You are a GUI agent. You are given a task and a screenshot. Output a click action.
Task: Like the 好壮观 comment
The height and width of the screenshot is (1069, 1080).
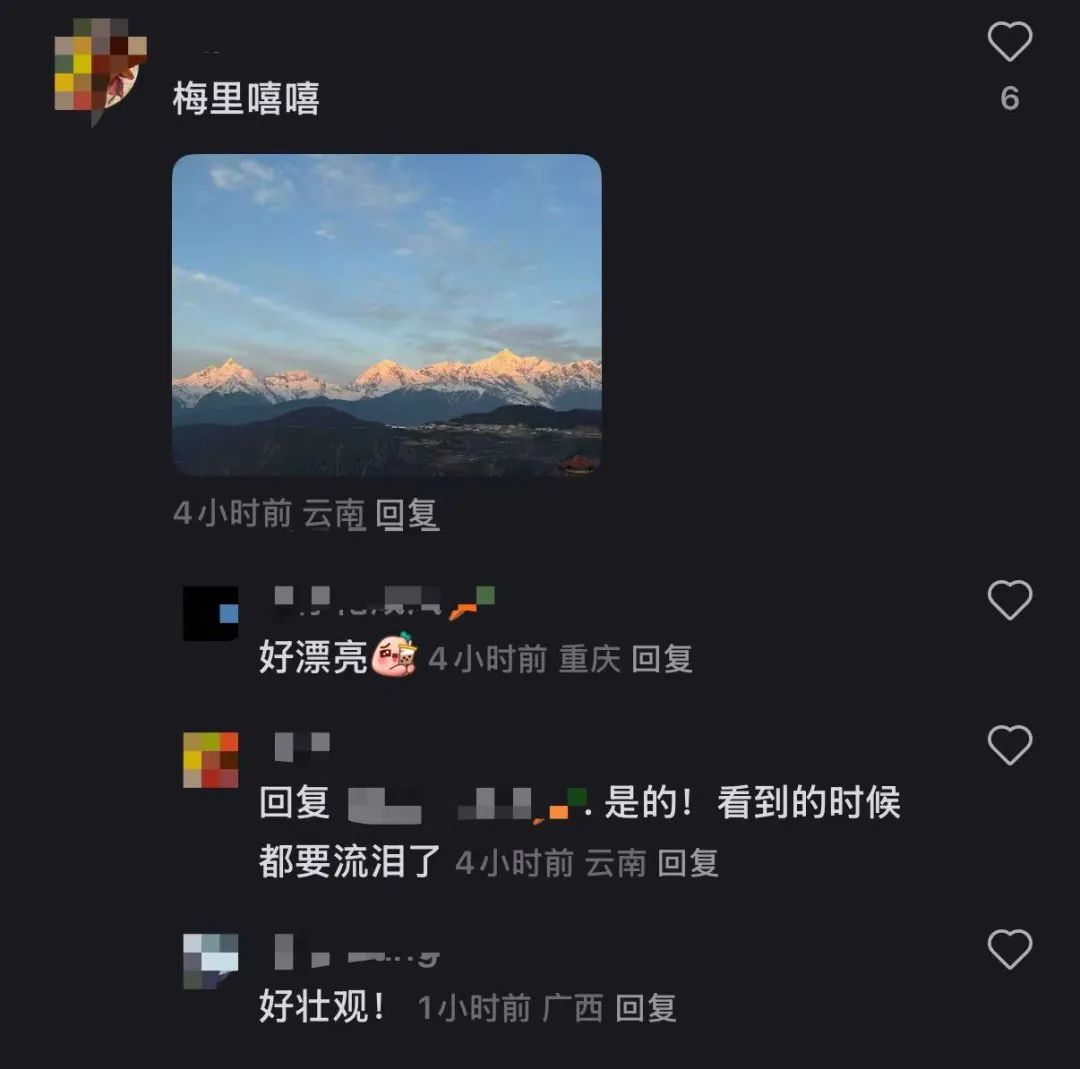coord(1009,949)
